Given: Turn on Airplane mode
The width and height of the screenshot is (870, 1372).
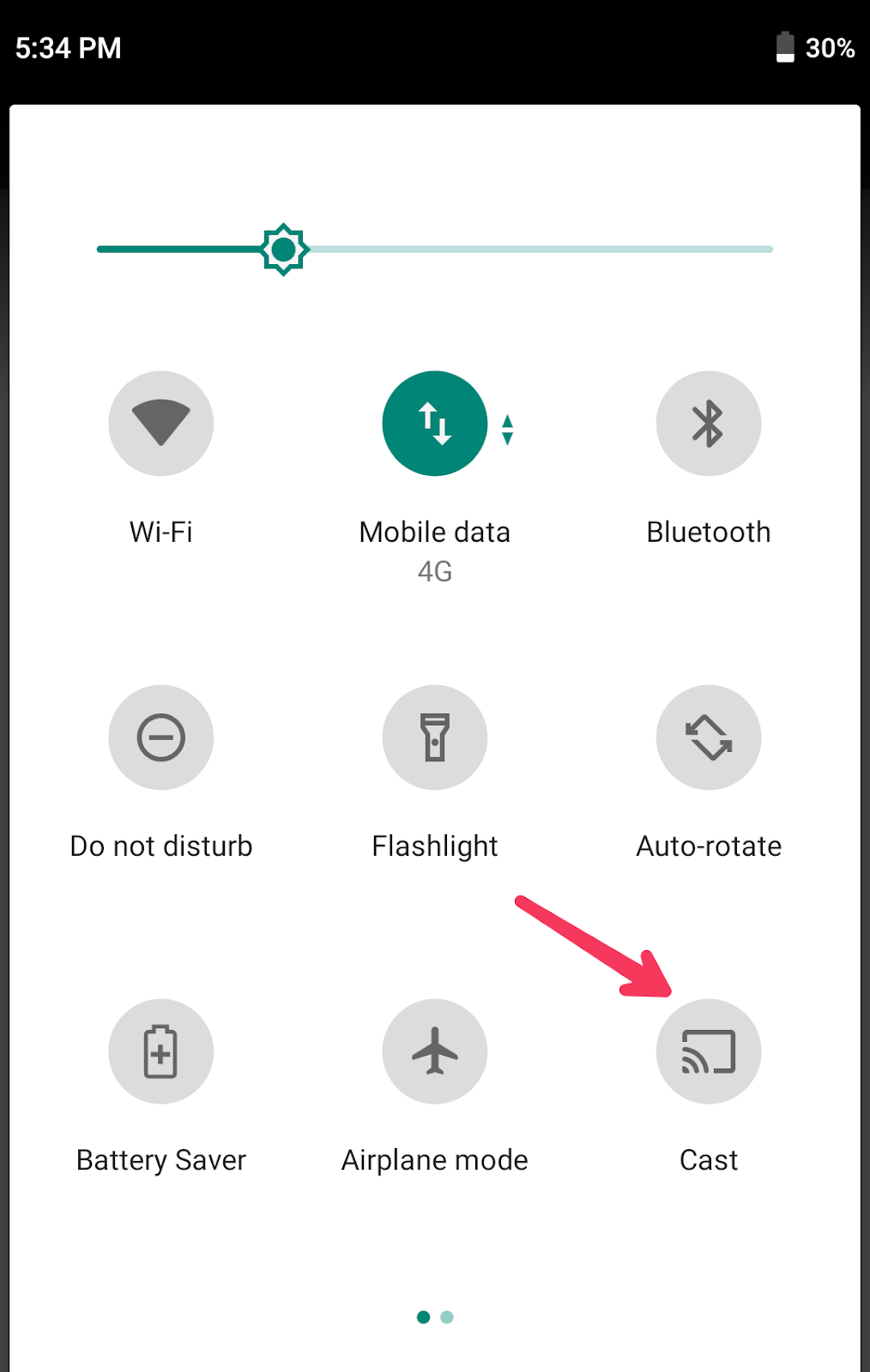Looking at the screenshot, I should [434, 1051].
